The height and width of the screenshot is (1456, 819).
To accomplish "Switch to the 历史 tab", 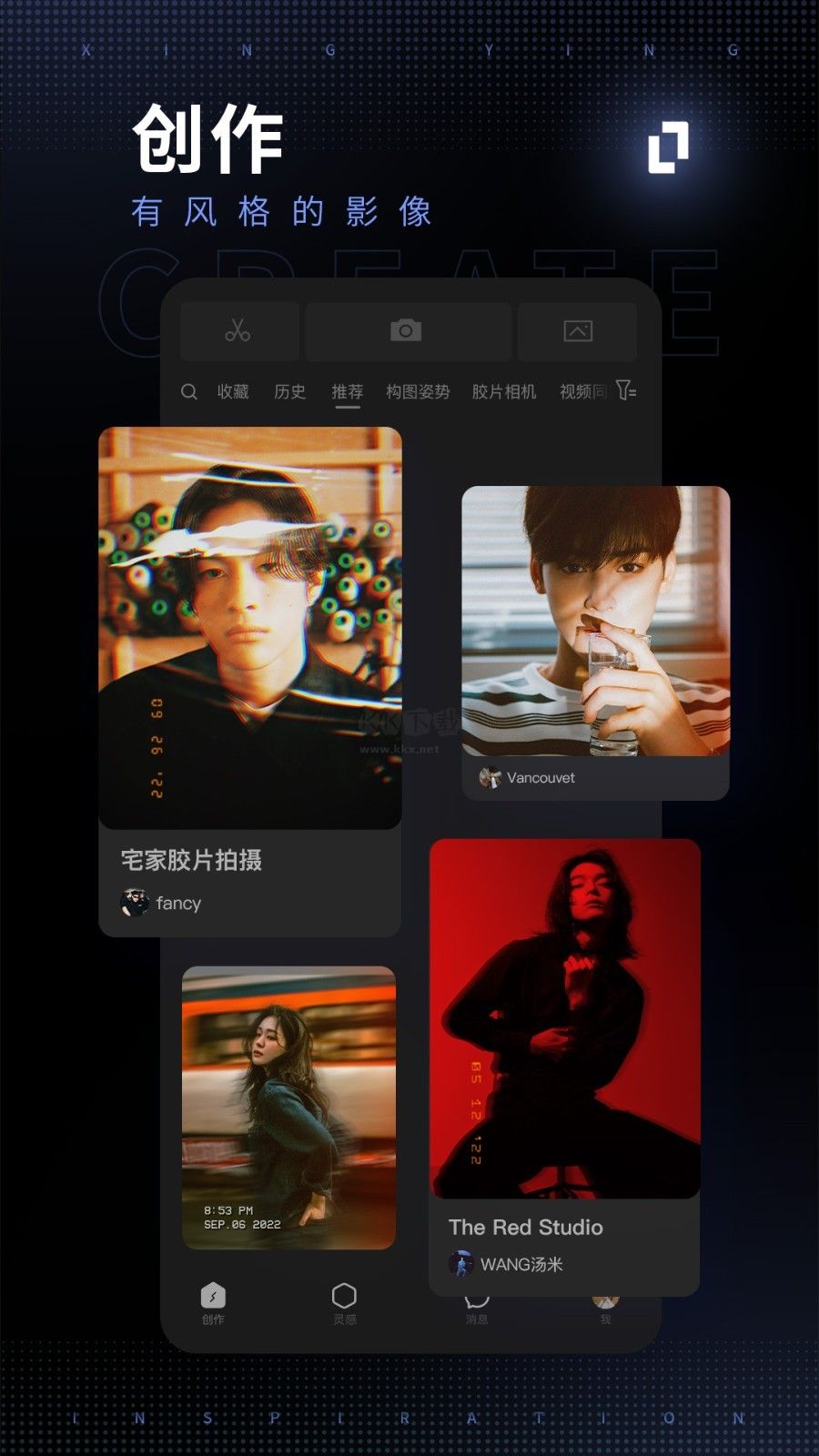I will coord(289,391).
